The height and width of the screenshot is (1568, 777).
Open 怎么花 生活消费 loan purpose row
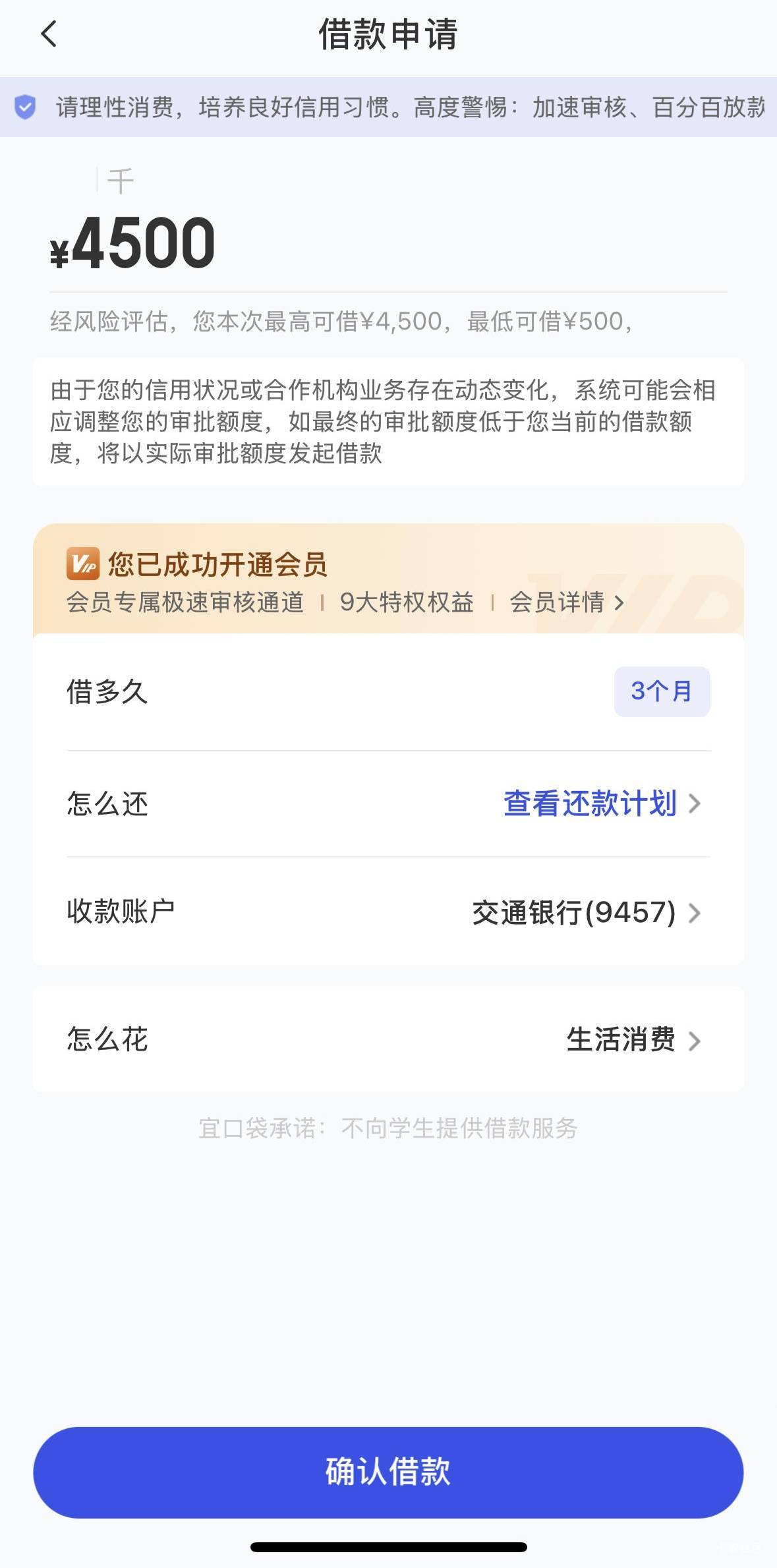pyautogui.click(x=388, y=1039)
